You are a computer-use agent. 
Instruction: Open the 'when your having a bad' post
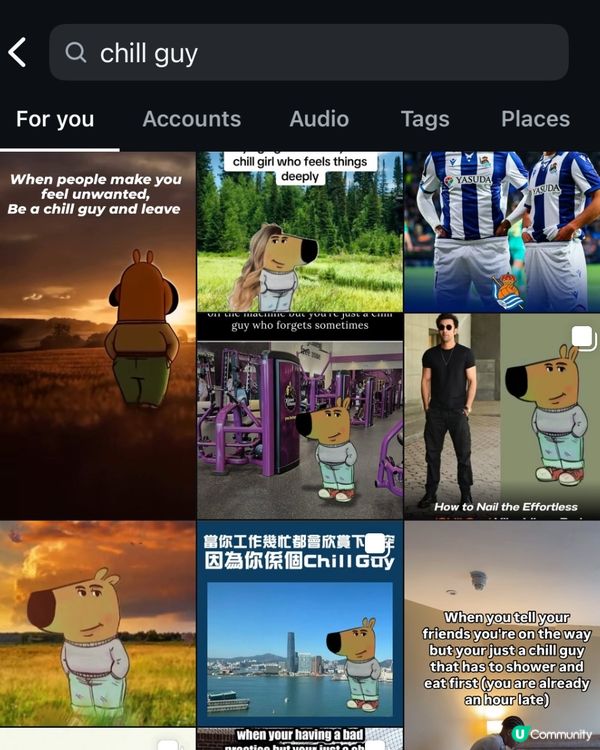[x=299, y=740]
